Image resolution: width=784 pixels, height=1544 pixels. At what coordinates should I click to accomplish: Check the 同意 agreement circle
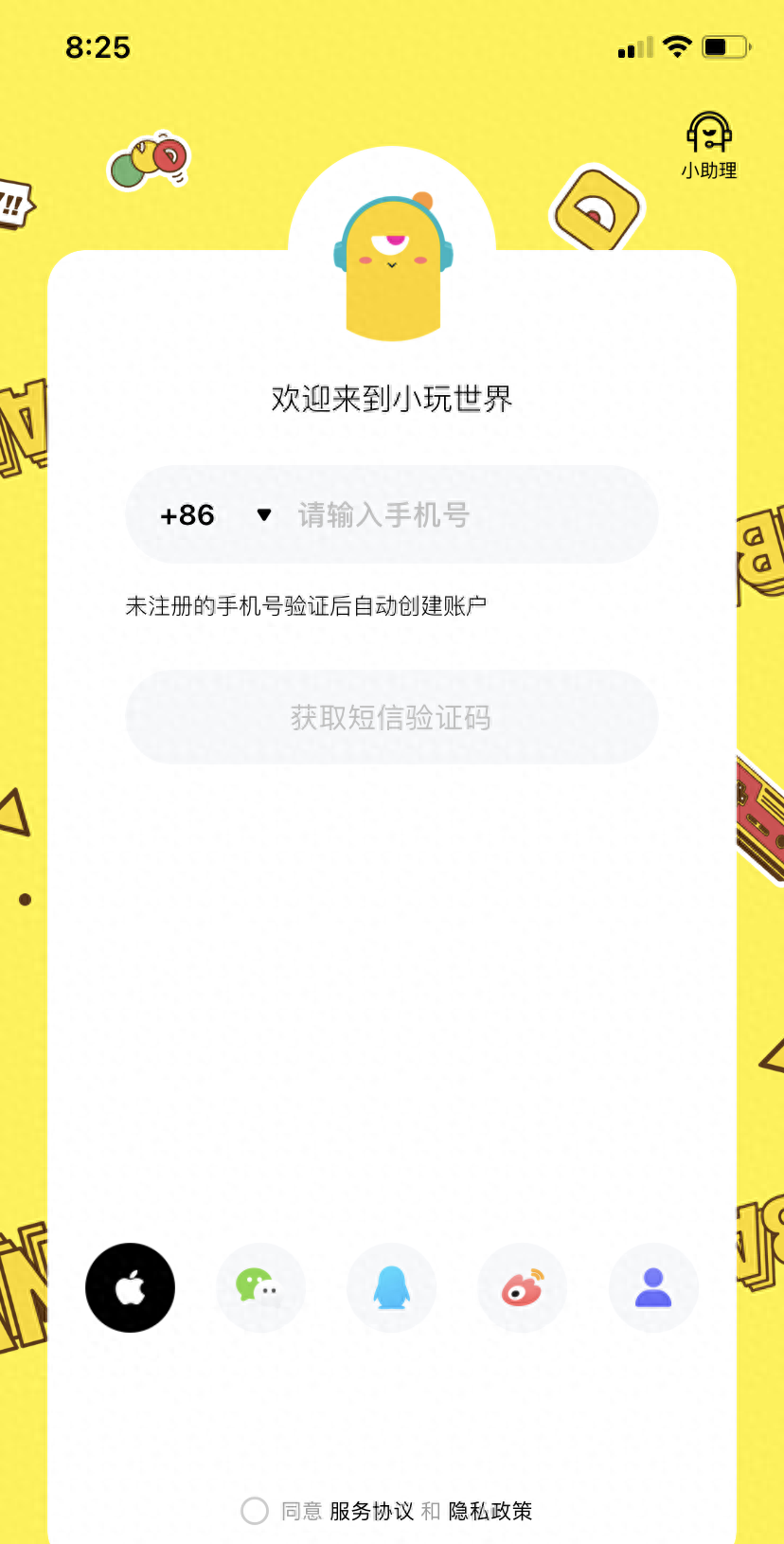click(x=255, y=1511)
